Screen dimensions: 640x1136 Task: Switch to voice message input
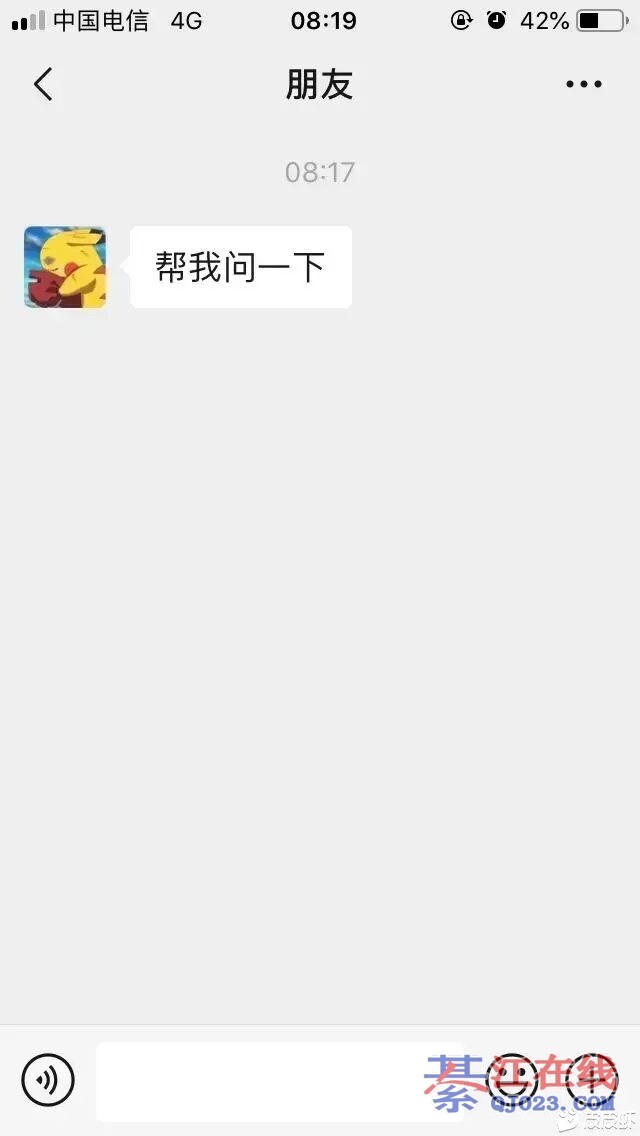point(48,1080)
